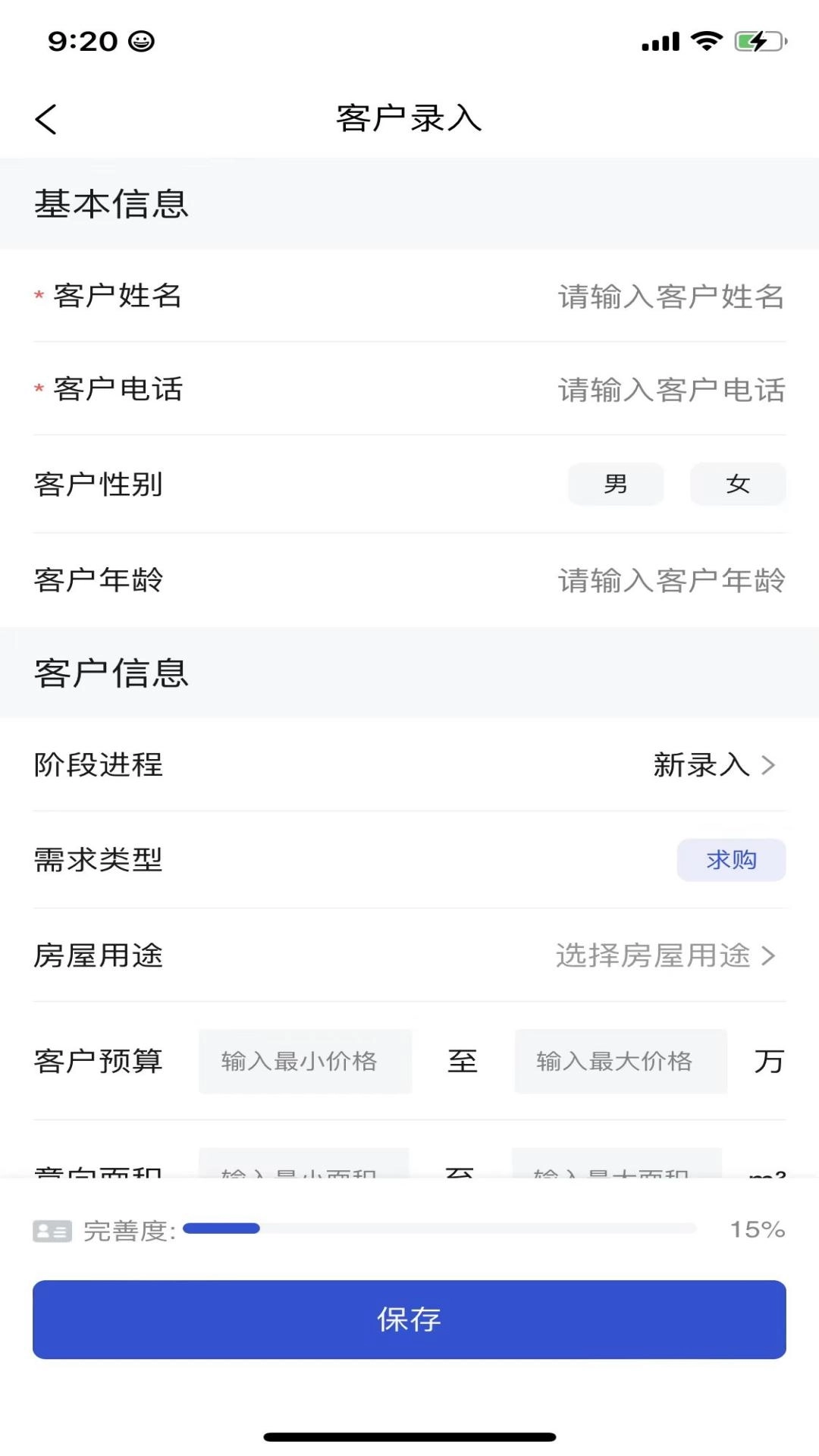Tap the 客户信息 section header

(x=112, y=673)
